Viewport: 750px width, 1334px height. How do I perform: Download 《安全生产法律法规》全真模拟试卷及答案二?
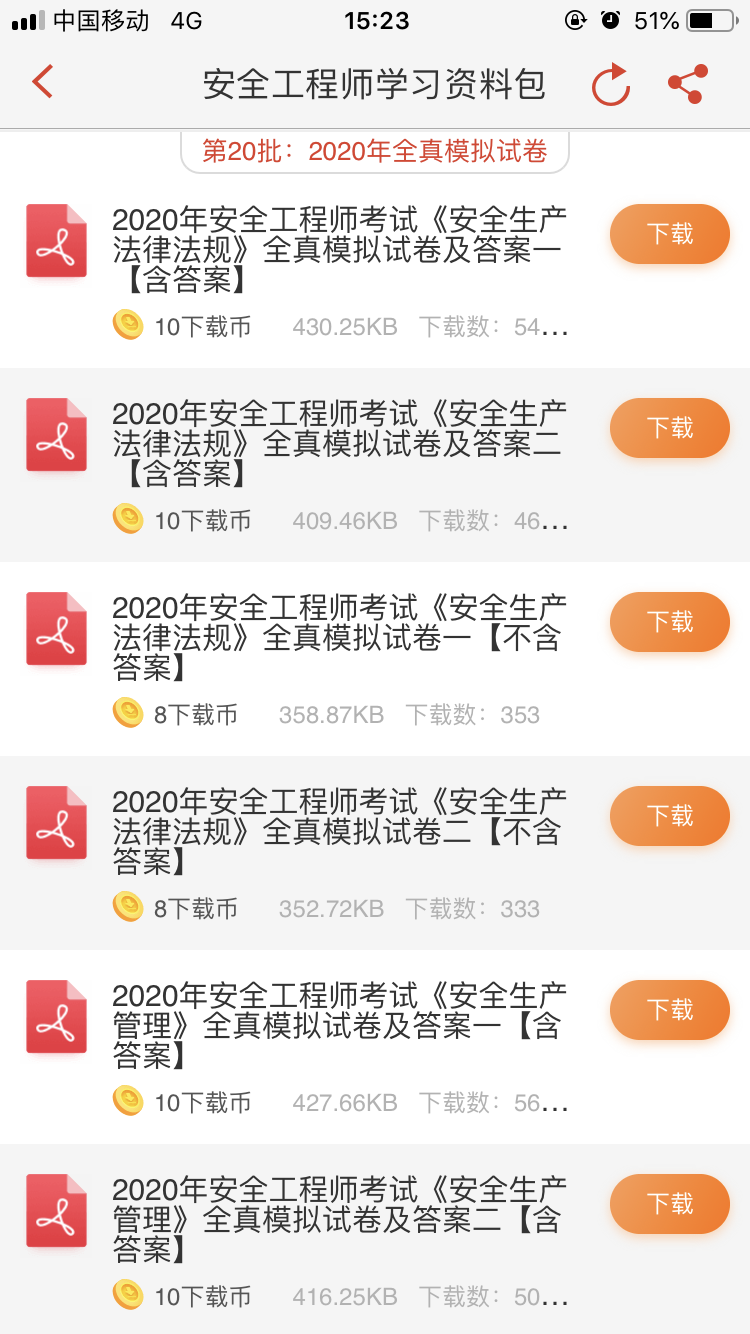pos(669,428)
